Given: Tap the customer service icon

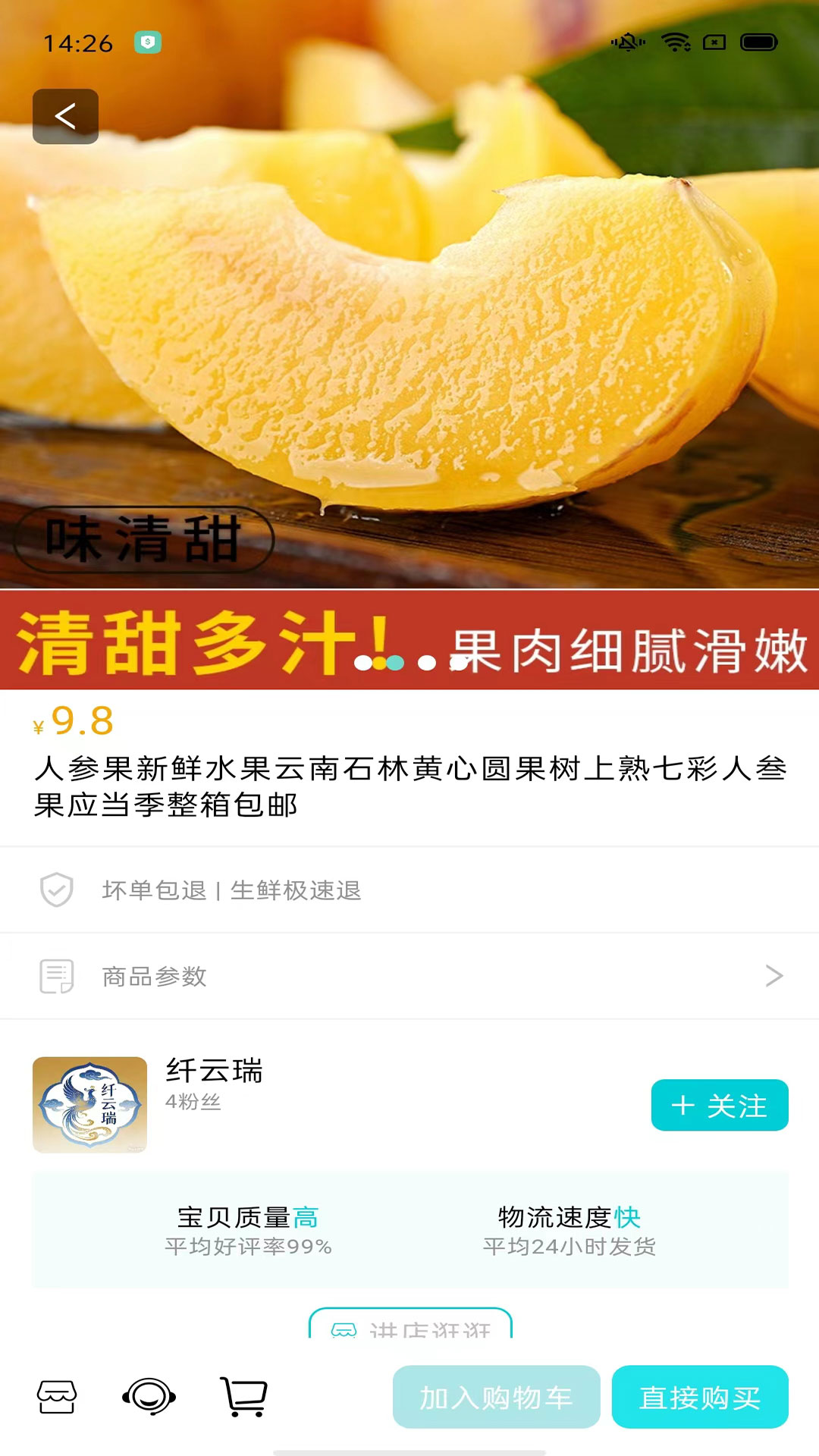Looking at the screenshot, I should pos(150,1398).
